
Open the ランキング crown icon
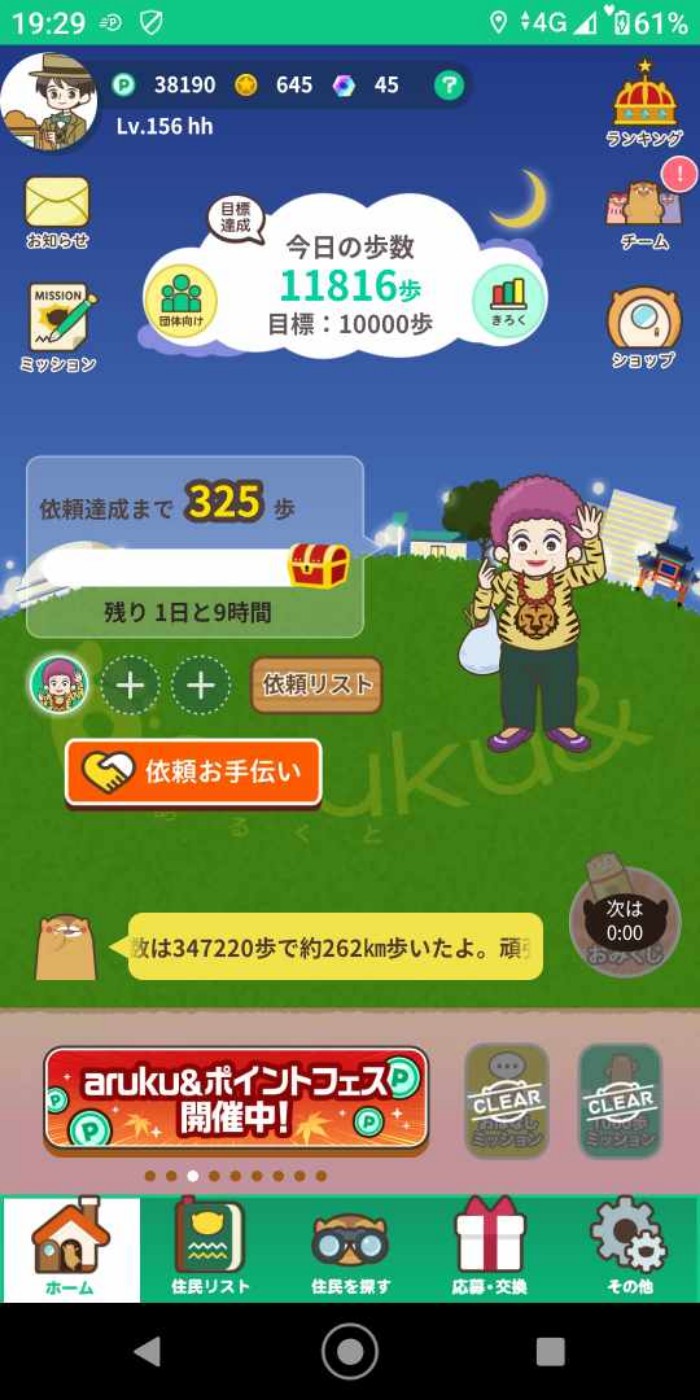pyautogui.click(x=644, y=102)
